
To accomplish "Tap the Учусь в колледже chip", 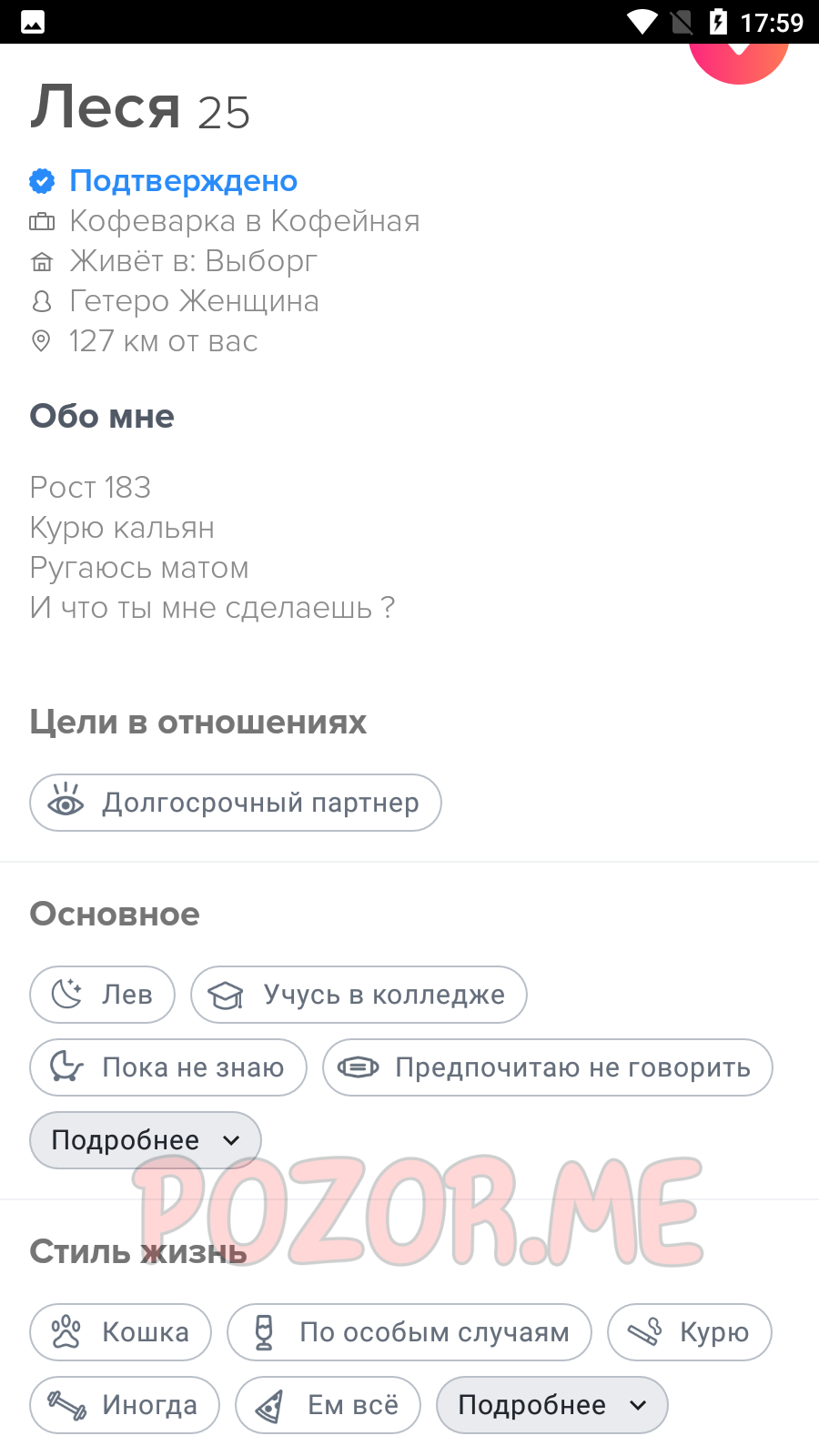I will click(359, 995).
